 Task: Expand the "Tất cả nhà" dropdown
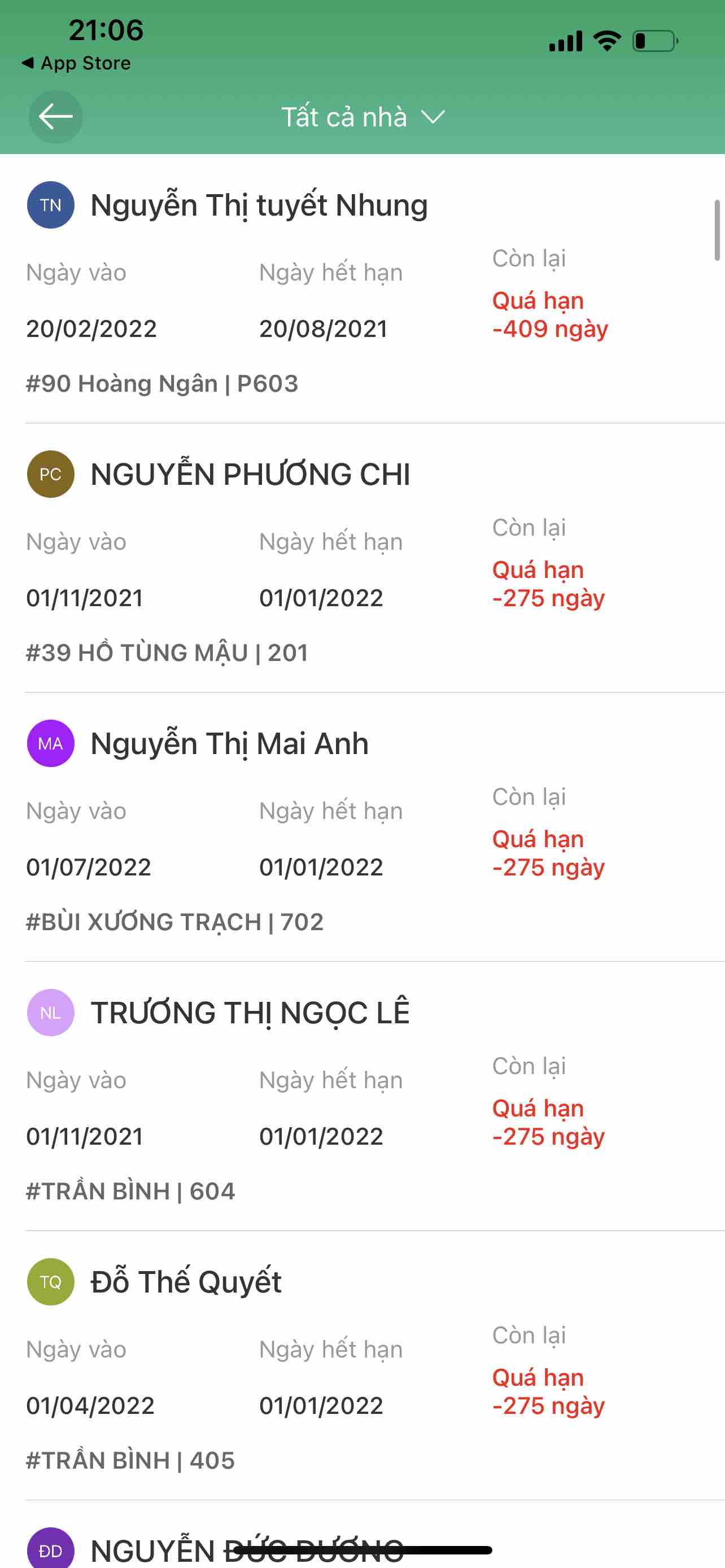coord(363,117)
